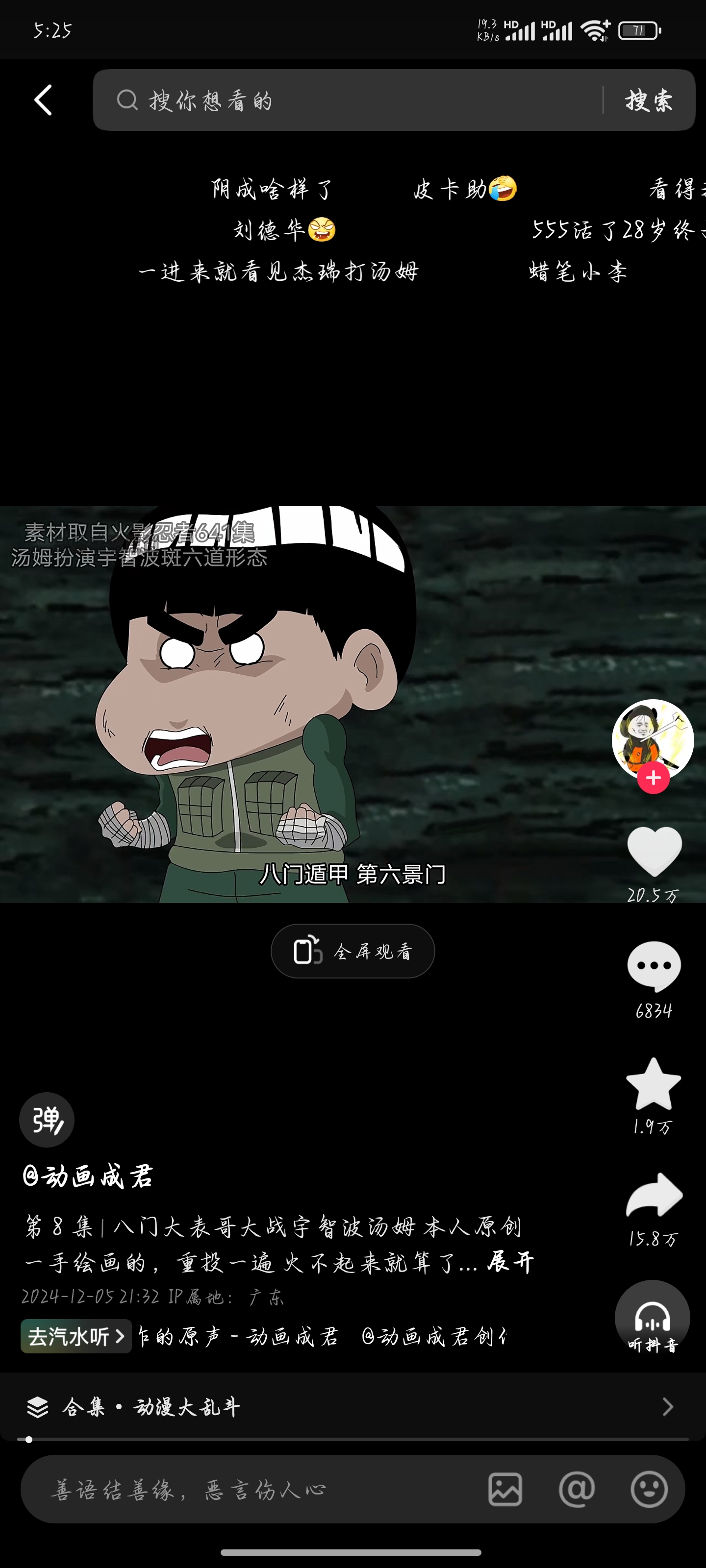Mention someone with the @ icon

pyautogui.click(x=576, y=1490)
